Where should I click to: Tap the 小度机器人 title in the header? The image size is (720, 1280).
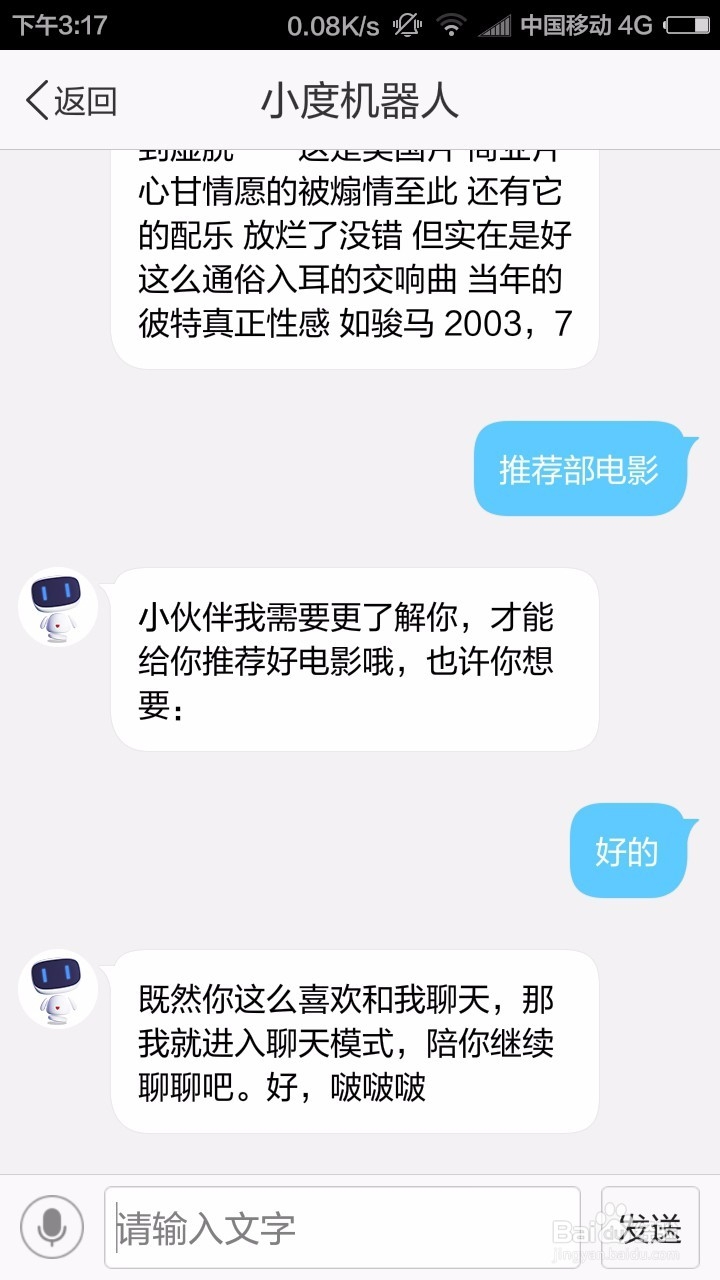[x=360, y=100]
